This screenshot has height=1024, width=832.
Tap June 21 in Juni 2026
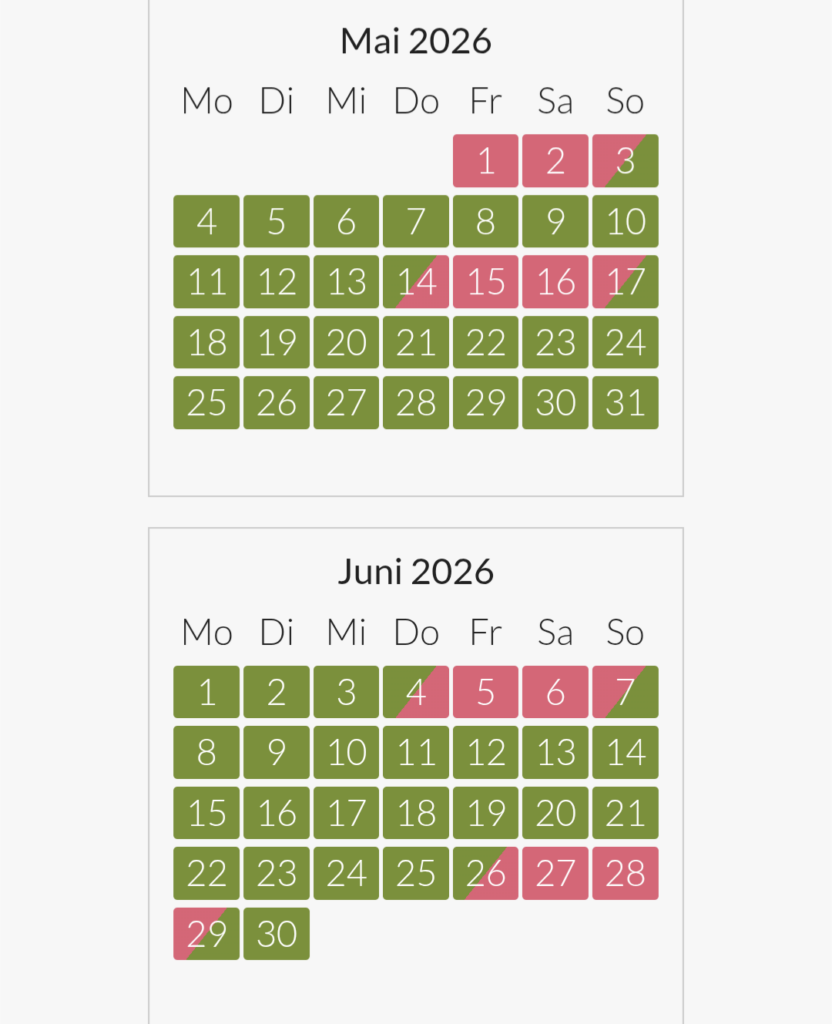(x=625, y=813)
